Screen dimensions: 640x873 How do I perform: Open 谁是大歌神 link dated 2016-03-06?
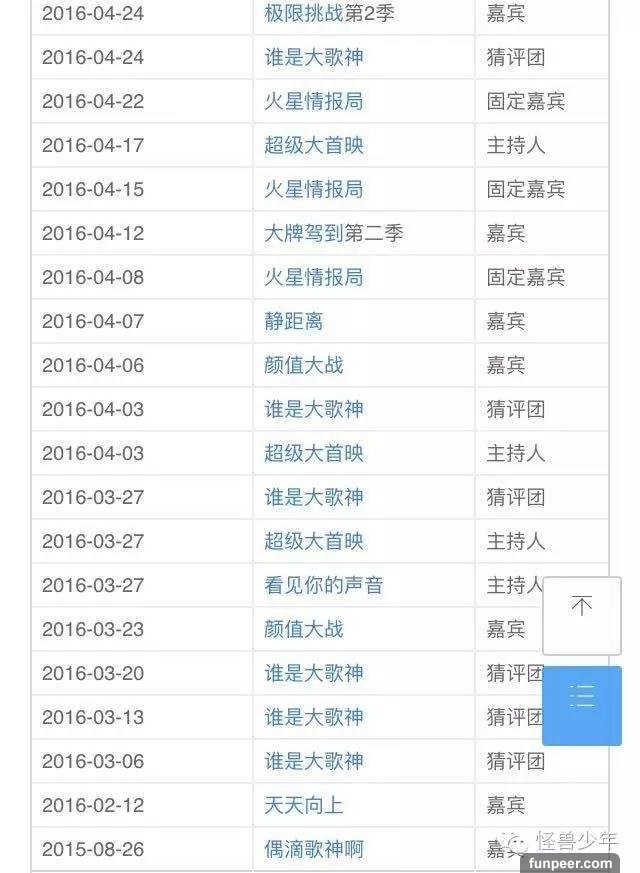(313, 761)
